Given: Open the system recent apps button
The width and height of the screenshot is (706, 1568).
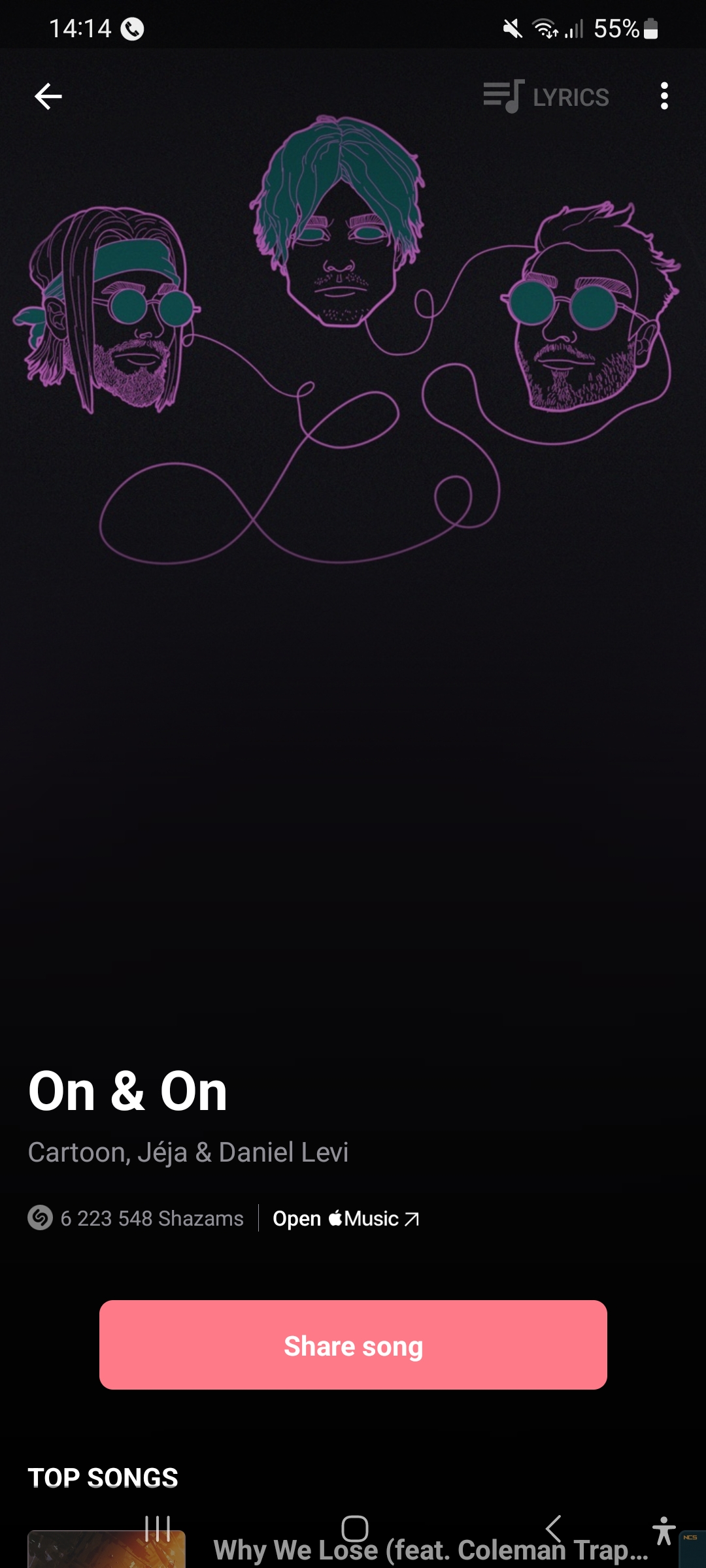Looking at the screenshot, I should click(x=158, y=1528).
